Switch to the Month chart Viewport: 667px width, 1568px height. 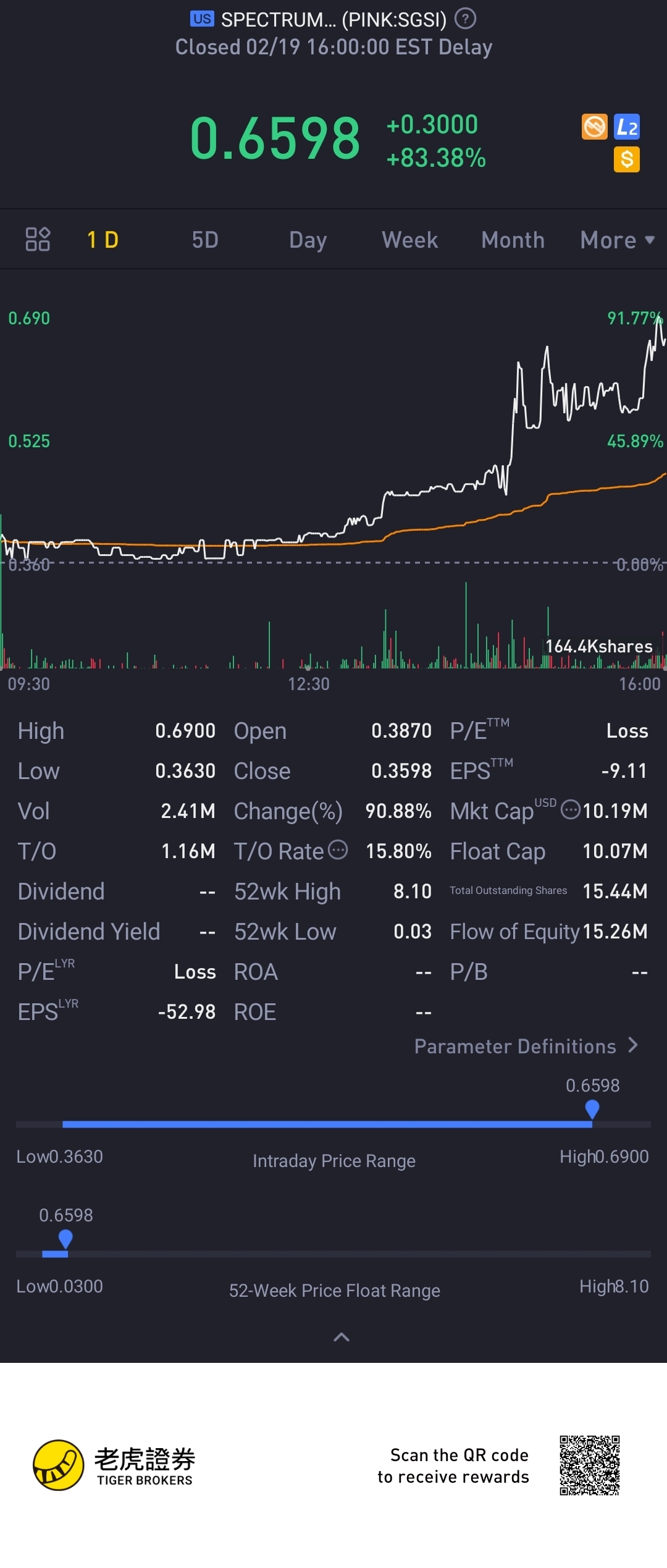coord(513,240)
